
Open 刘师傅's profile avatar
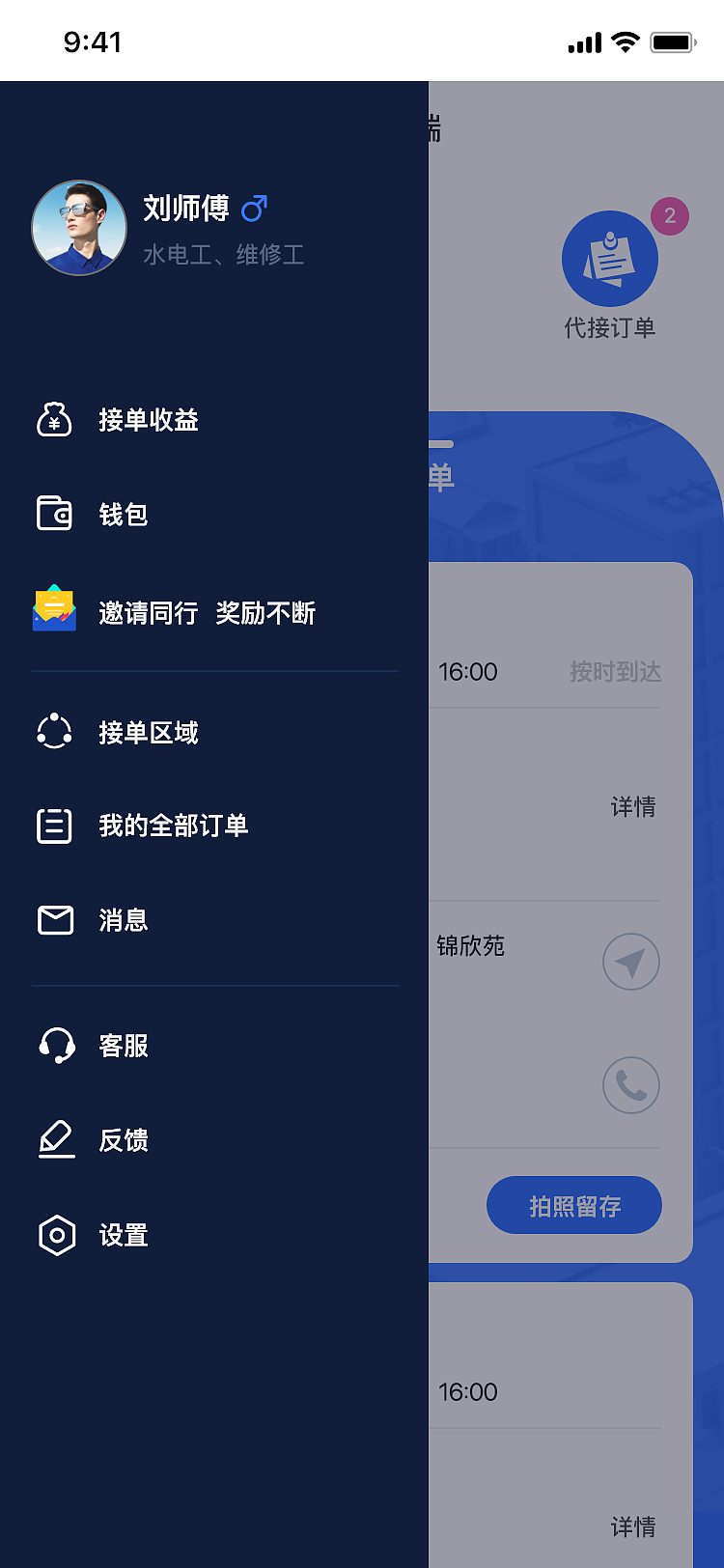click(x=79, y=229)
